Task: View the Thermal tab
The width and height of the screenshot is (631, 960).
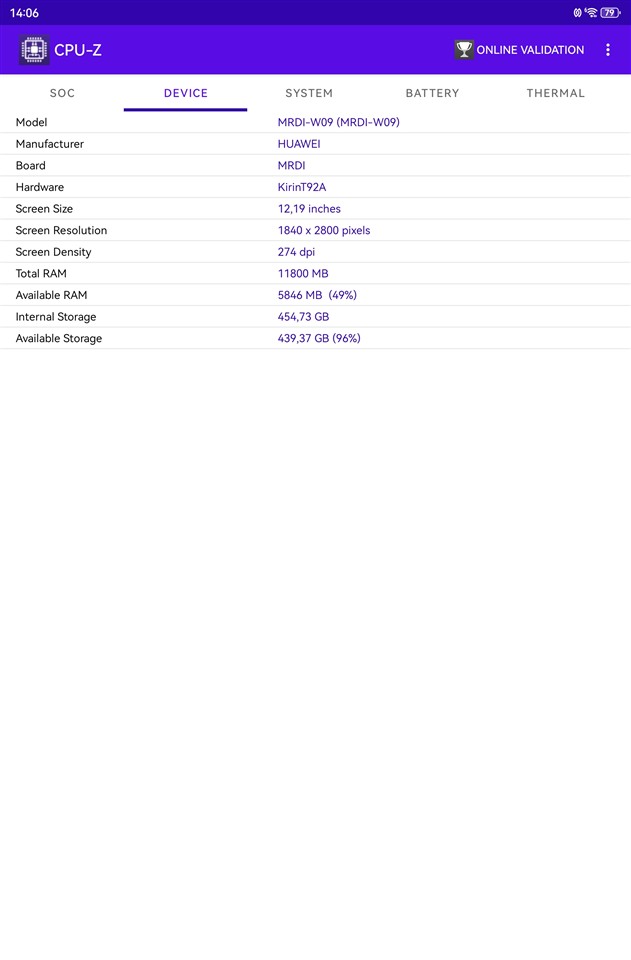Action: [555, 93]
